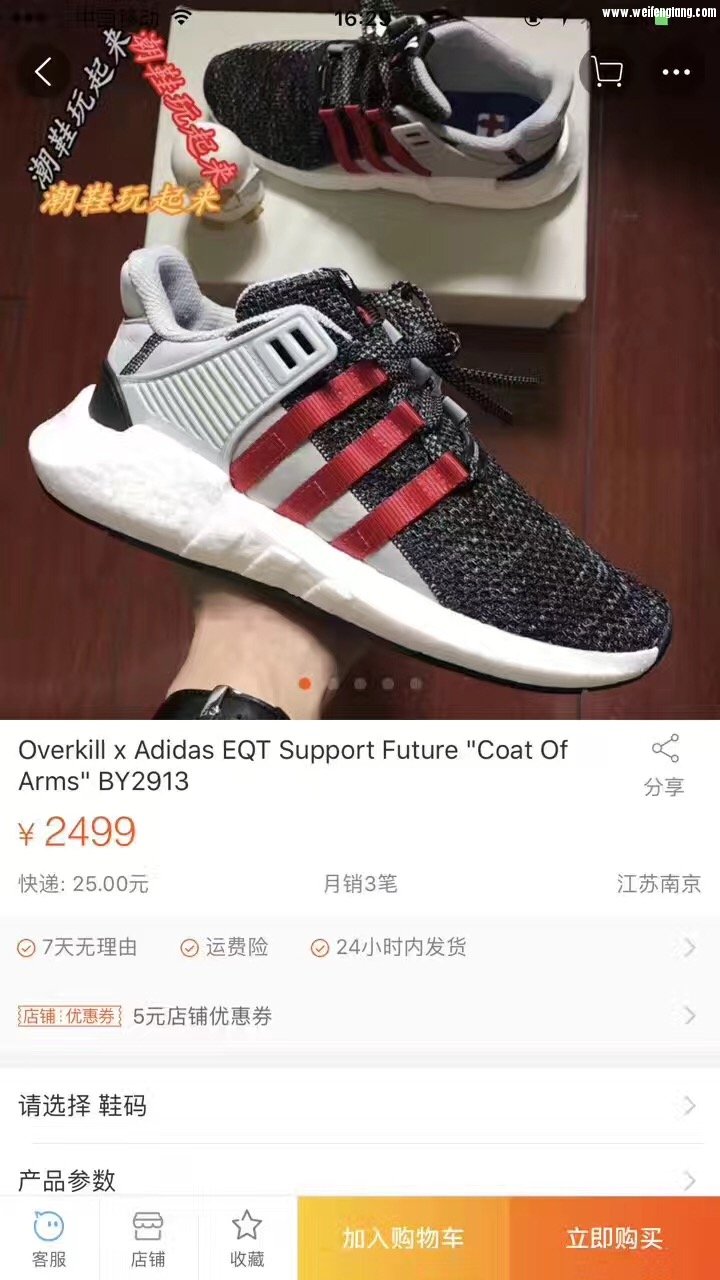Open the 5元店铺优惠券 coupon row
Screen dimensions: 720x1280
pyautogui.click(x=360, y=1016)
